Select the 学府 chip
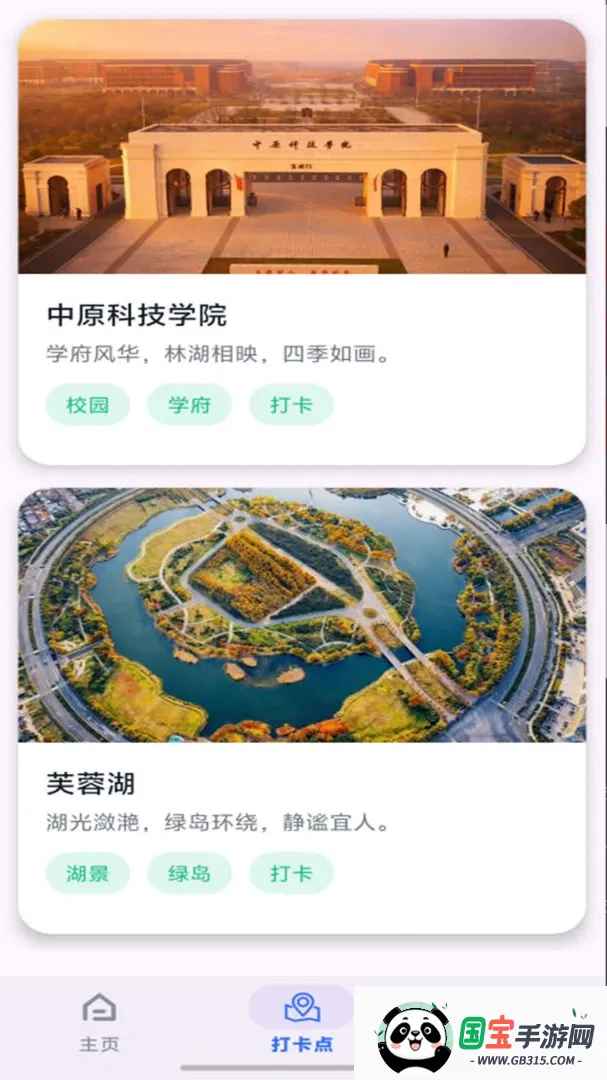This screenshot has width=607, height=1080. (x=189, y=404)
